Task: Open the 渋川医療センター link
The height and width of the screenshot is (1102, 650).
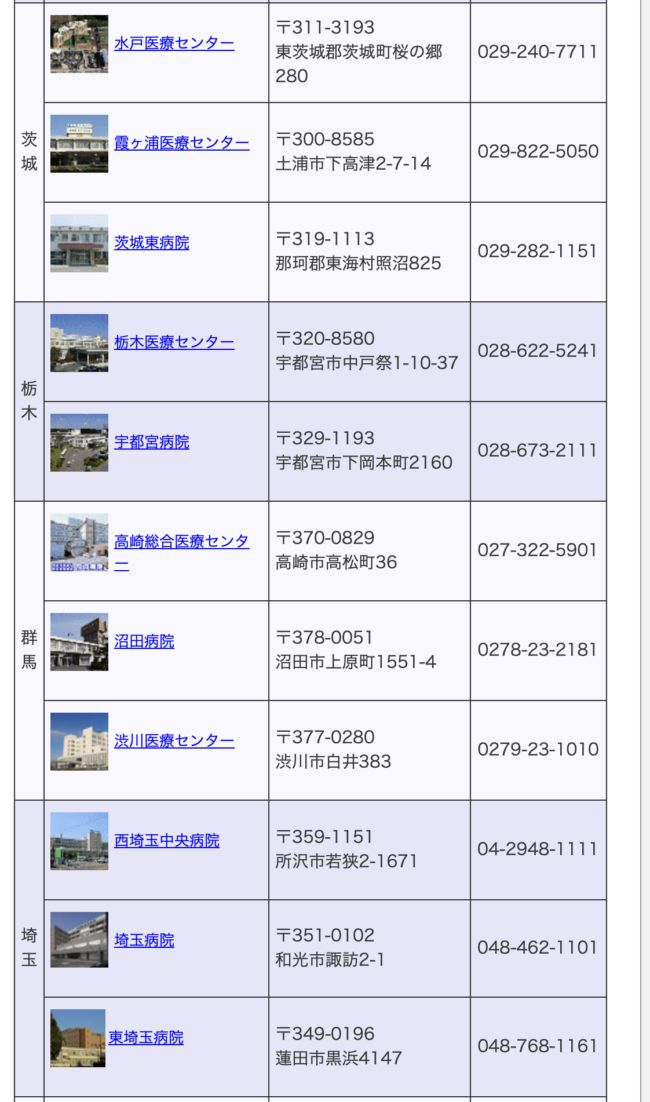Action: tap(174, 741)
